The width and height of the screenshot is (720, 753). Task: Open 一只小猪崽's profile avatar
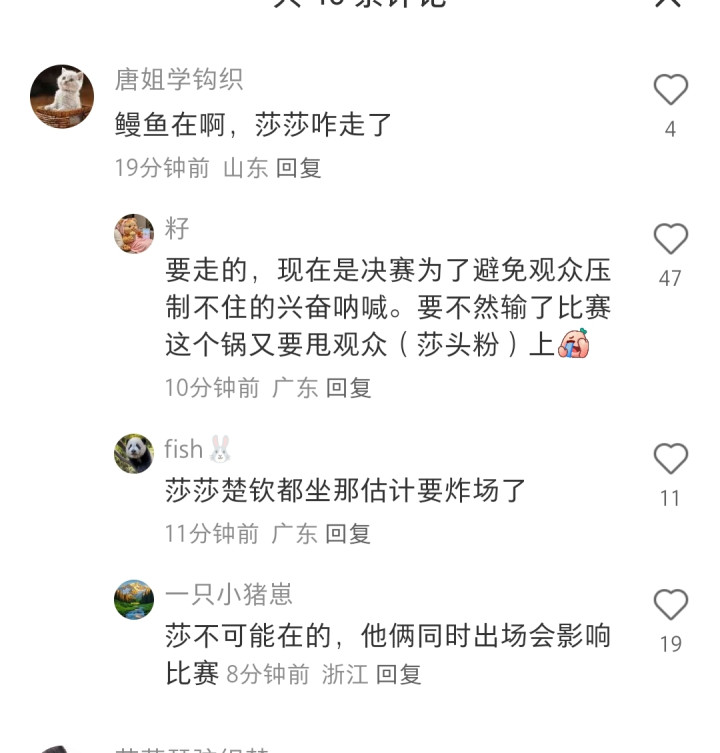[134, 599]
